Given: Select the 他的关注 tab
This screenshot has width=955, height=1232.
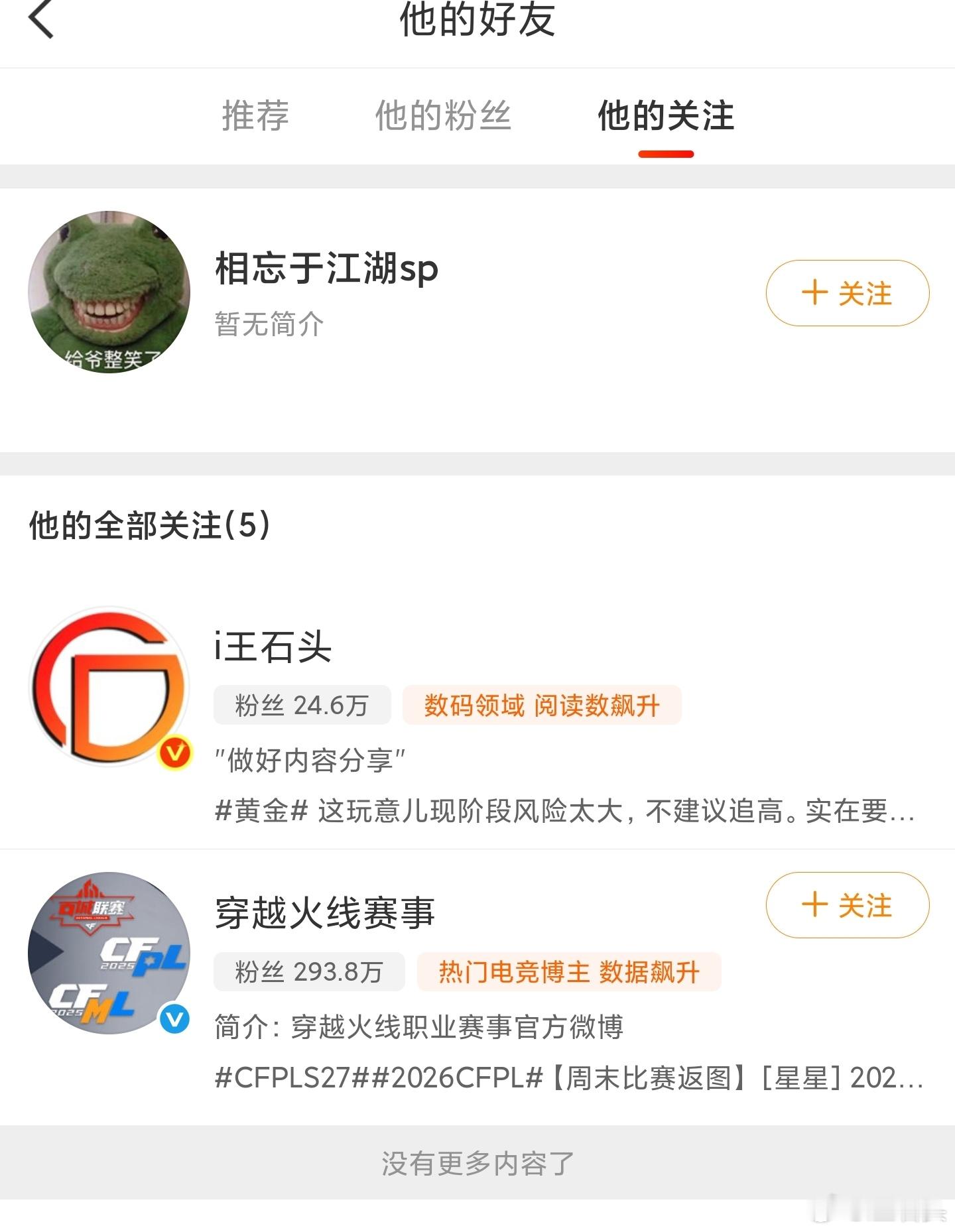Looking at the screenshot, I should 665,117.
